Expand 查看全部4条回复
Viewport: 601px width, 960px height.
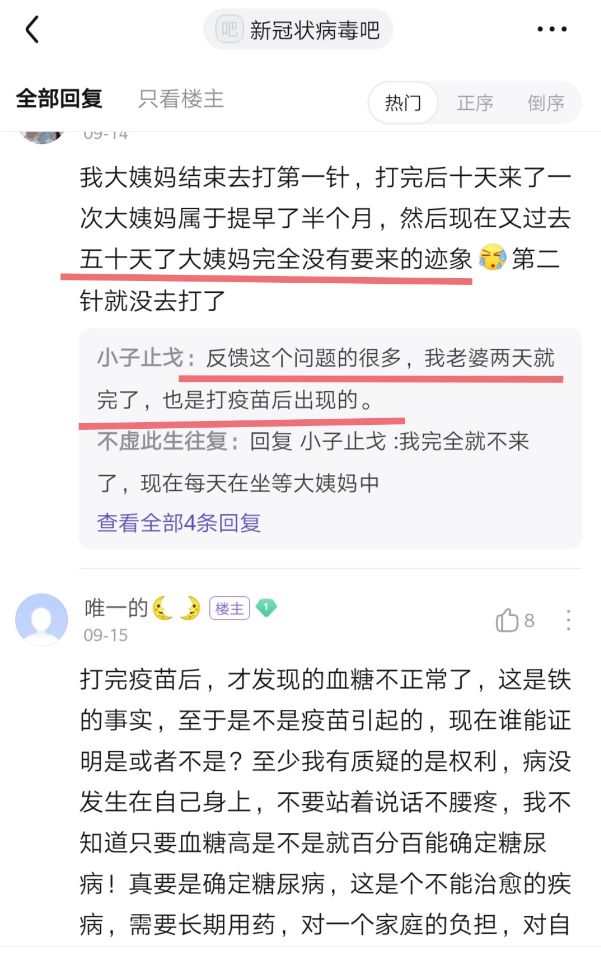178,522
